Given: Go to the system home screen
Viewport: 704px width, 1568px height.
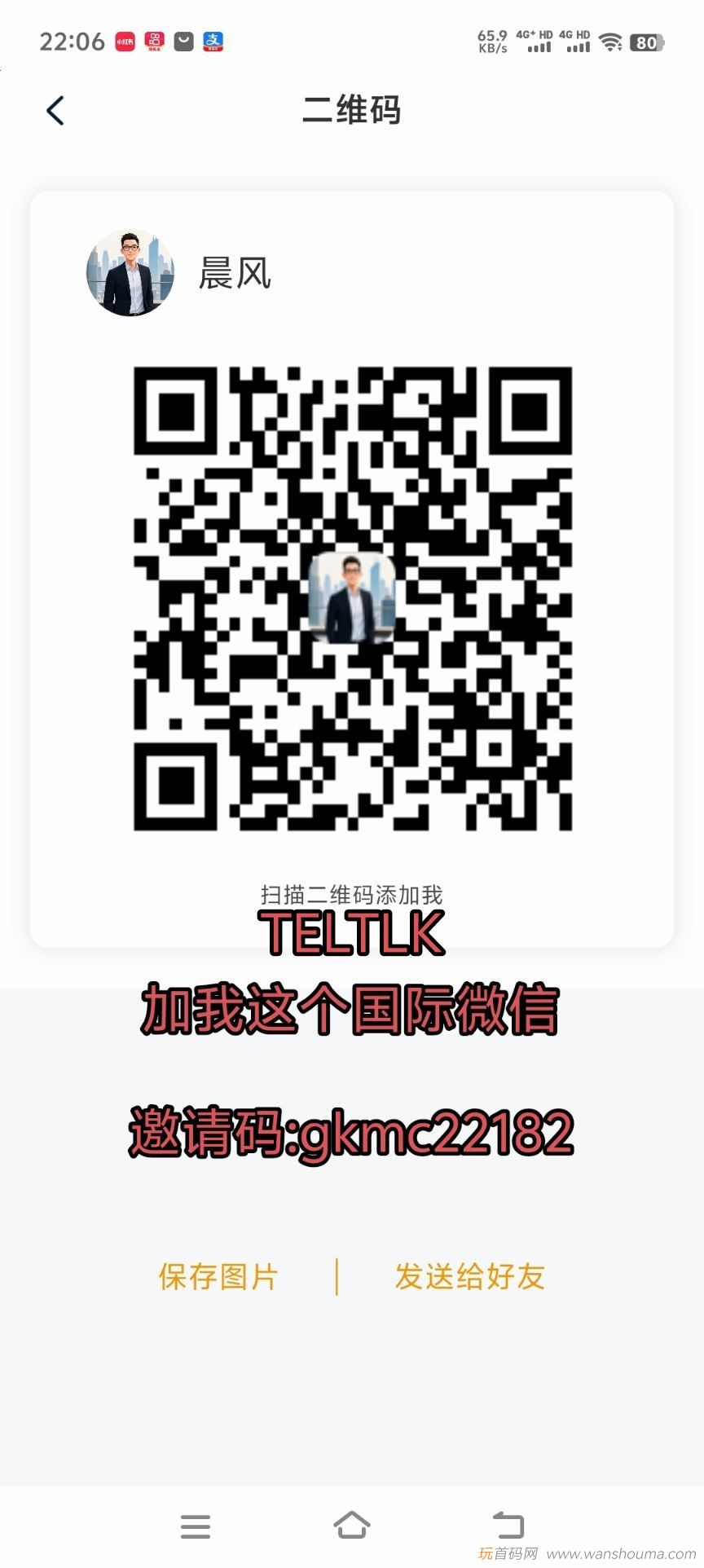Looking at the screenshot, I should [x=352, y=1524].
